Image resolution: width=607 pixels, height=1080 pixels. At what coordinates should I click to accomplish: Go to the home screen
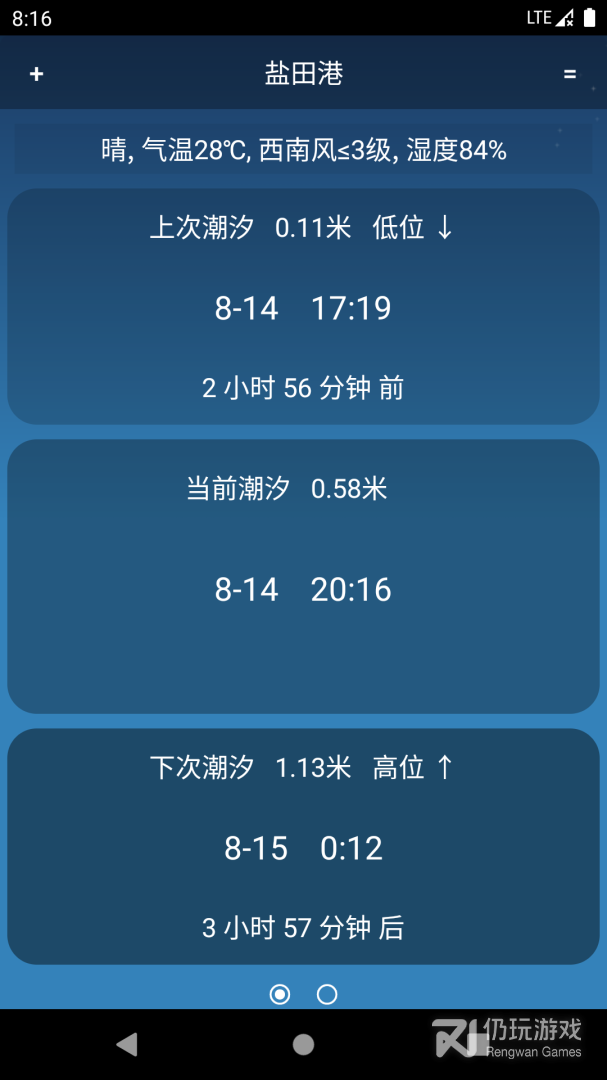pos(303,1045)
